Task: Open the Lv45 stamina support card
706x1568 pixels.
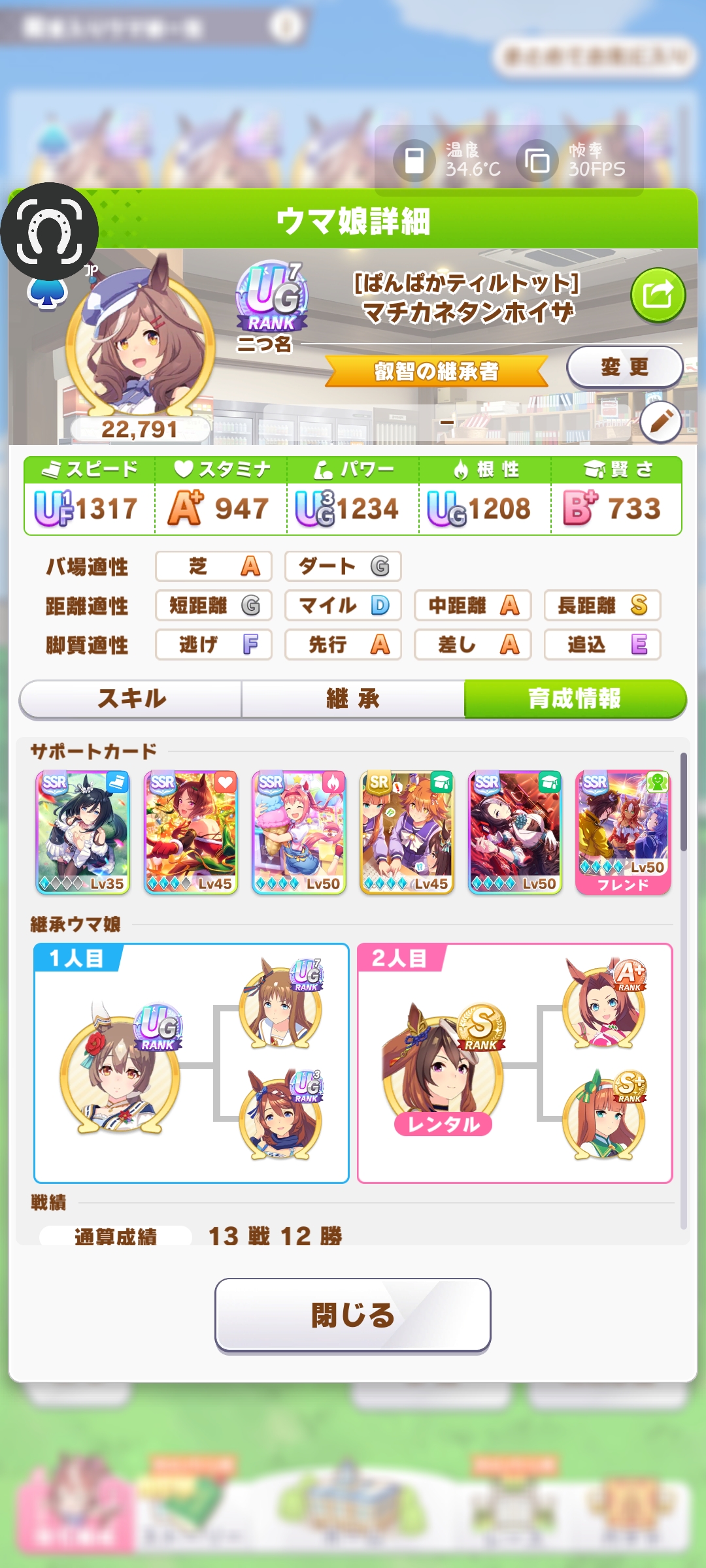Action: tap(191, 832)
